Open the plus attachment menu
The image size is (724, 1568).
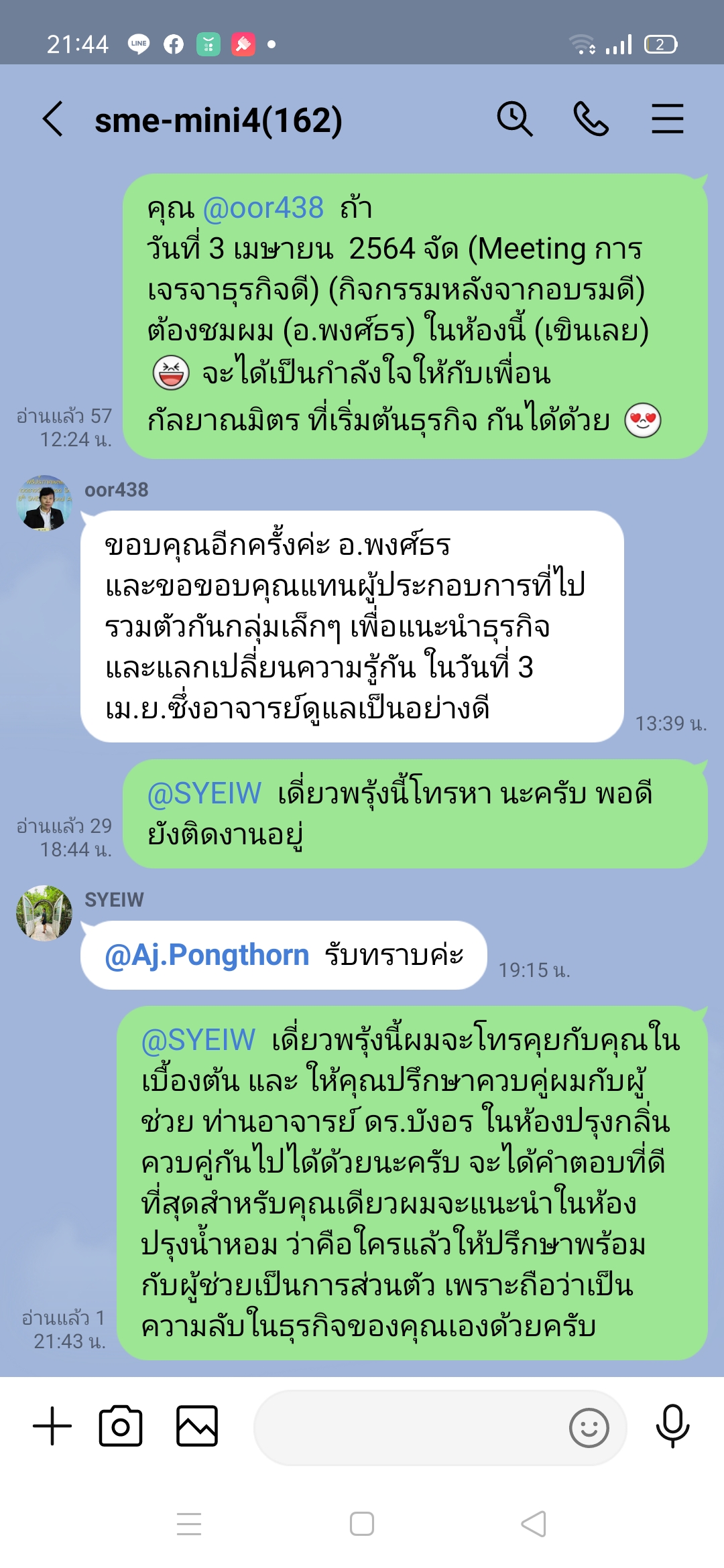(52, 1426)
